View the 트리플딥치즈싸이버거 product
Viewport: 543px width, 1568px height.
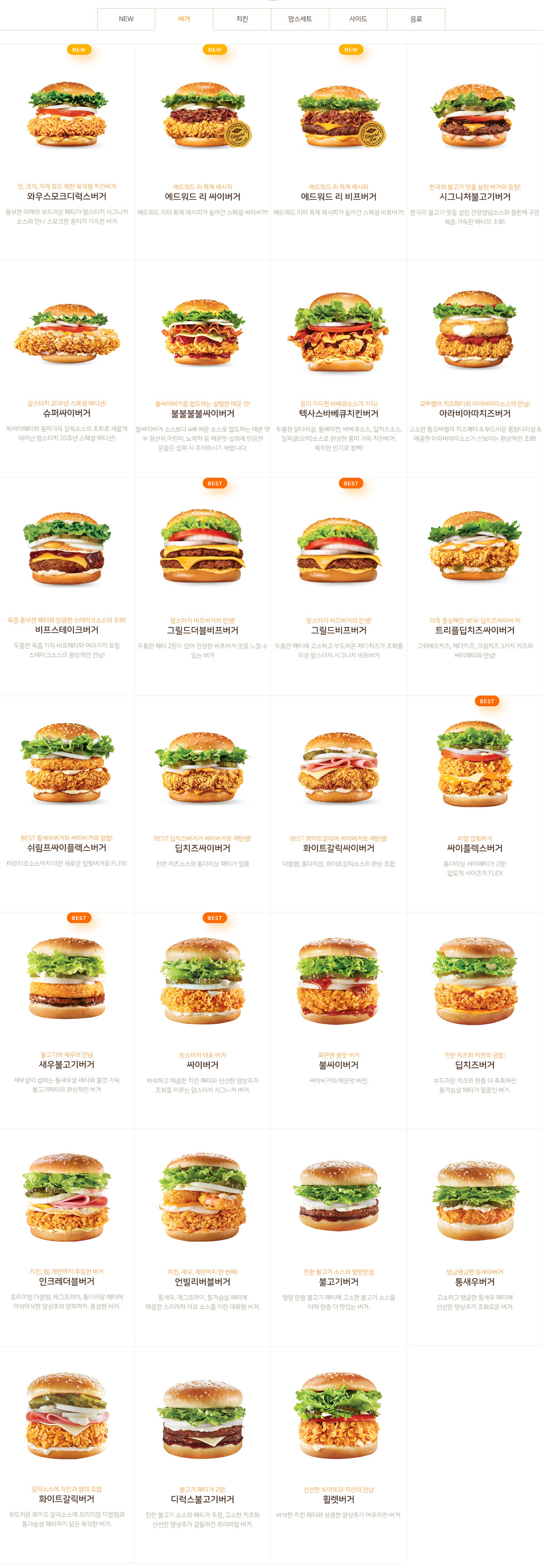click(475, 630)
